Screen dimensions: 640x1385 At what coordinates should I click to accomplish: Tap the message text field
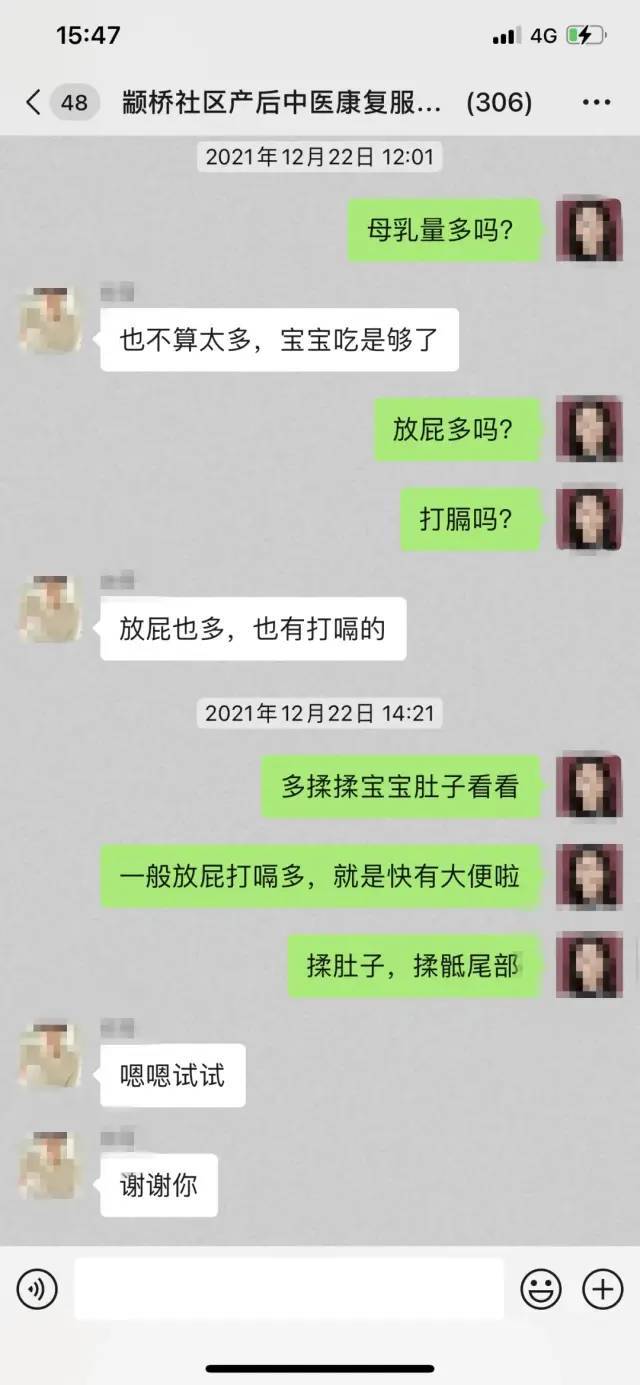click(289, 1289)
